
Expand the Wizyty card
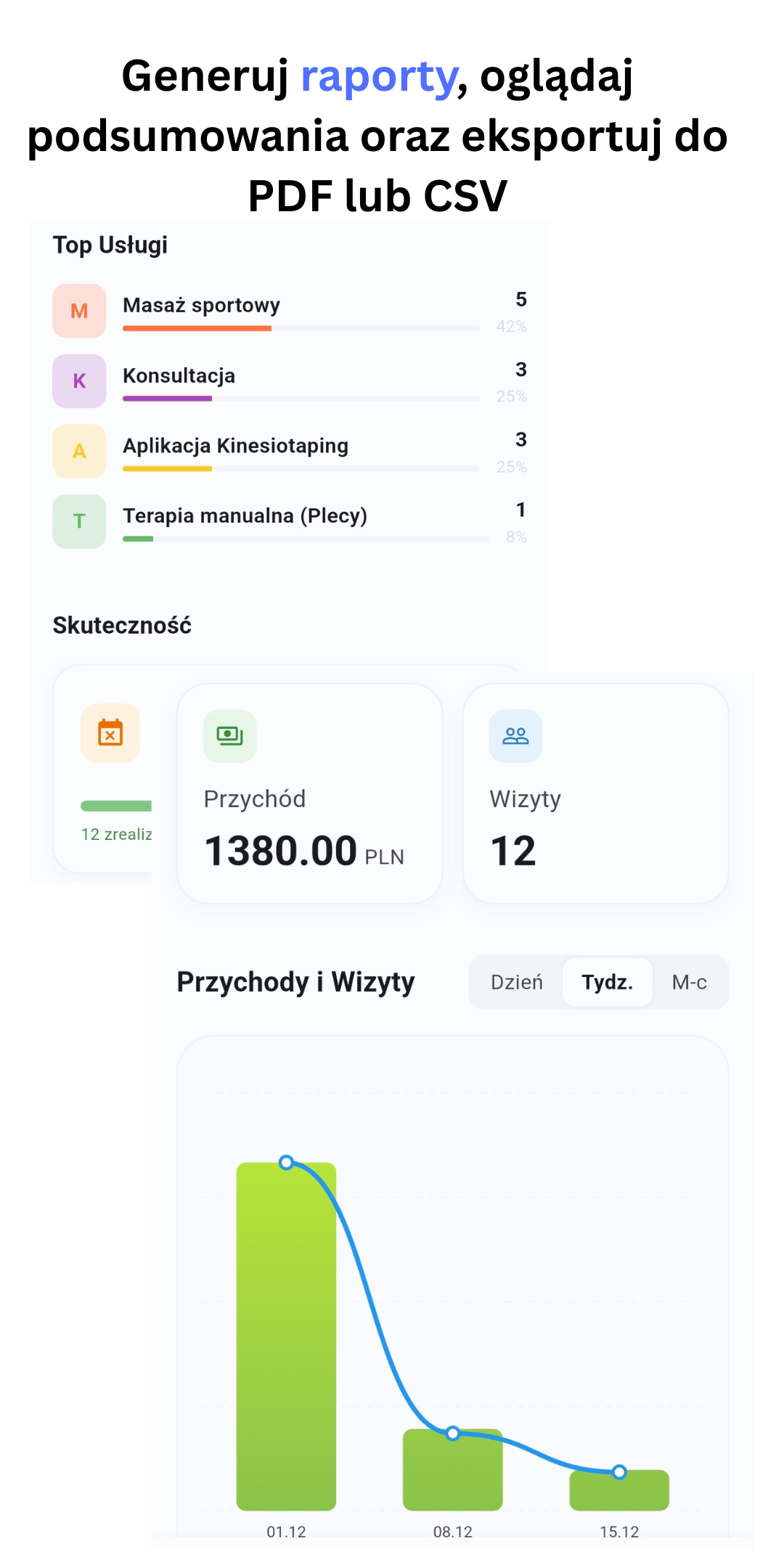594,791
